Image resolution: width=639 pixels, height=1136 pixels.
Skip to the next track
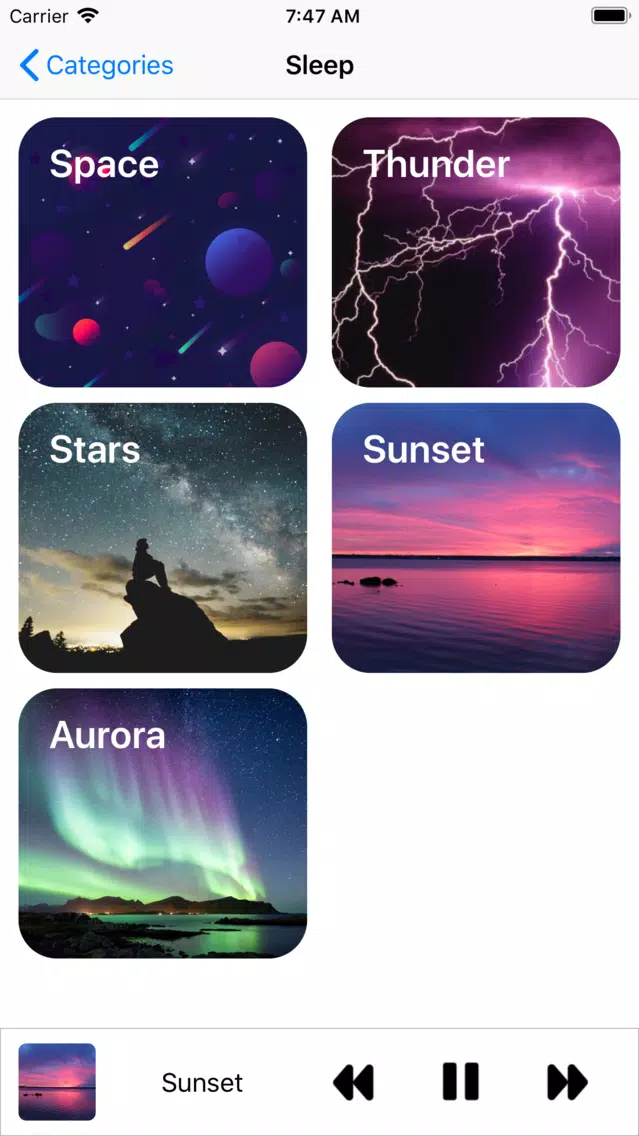[x=567, y=1082]
